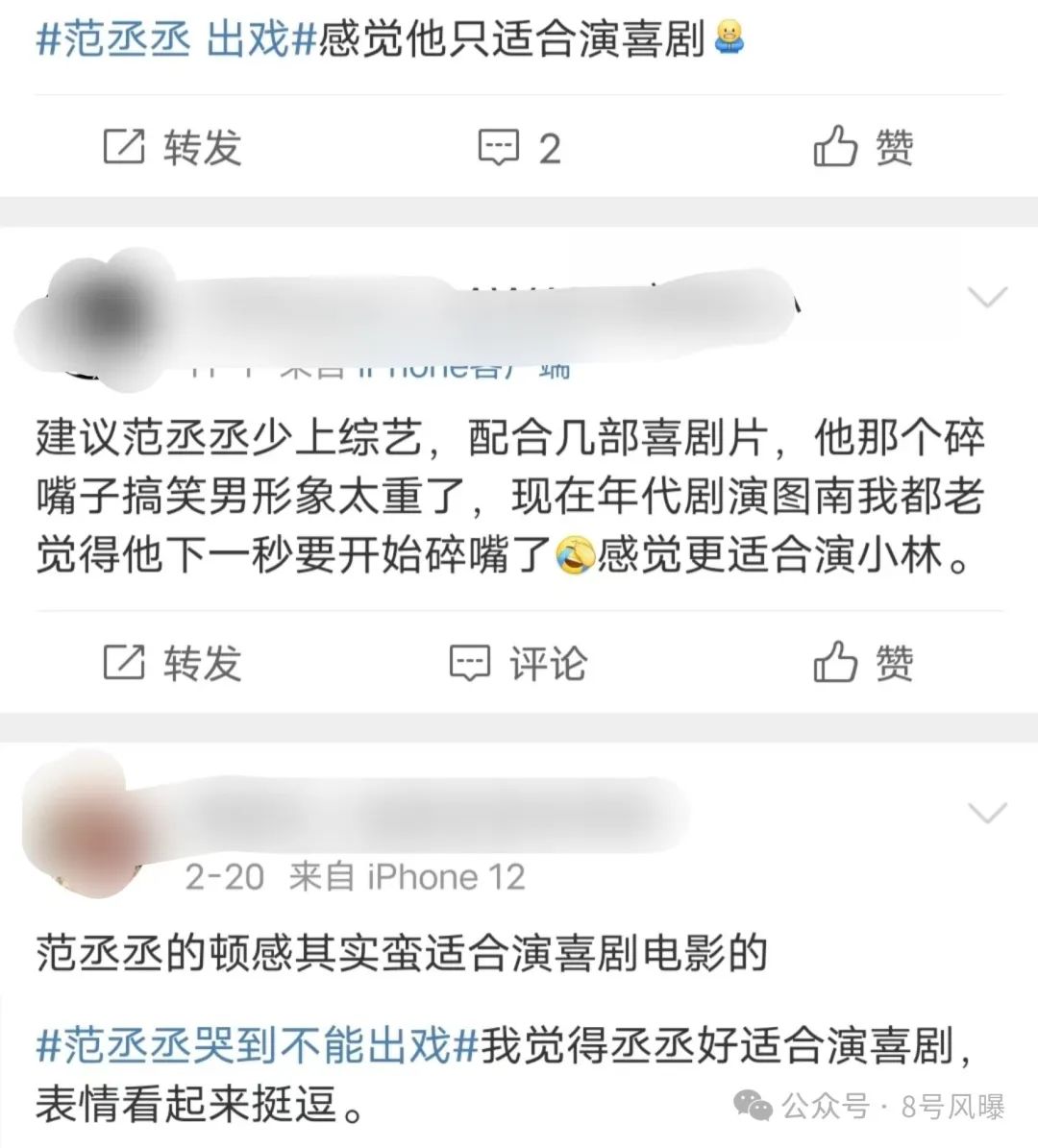Open the 2 comments on the first post
Viewport: 1038px width, 1148px height.
(519, 148)
